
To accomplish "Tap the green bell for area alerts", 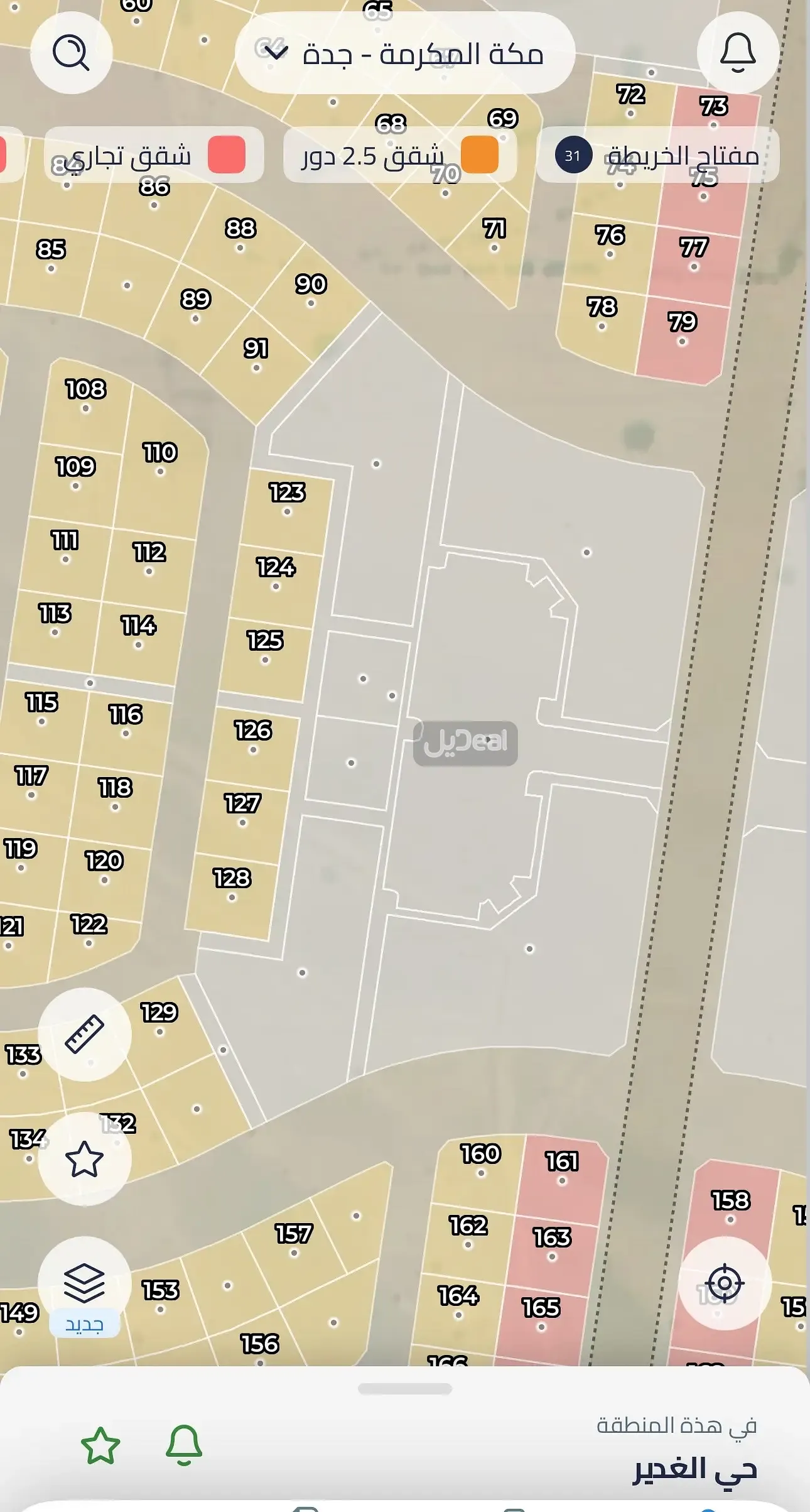I will pos(184,1445).
